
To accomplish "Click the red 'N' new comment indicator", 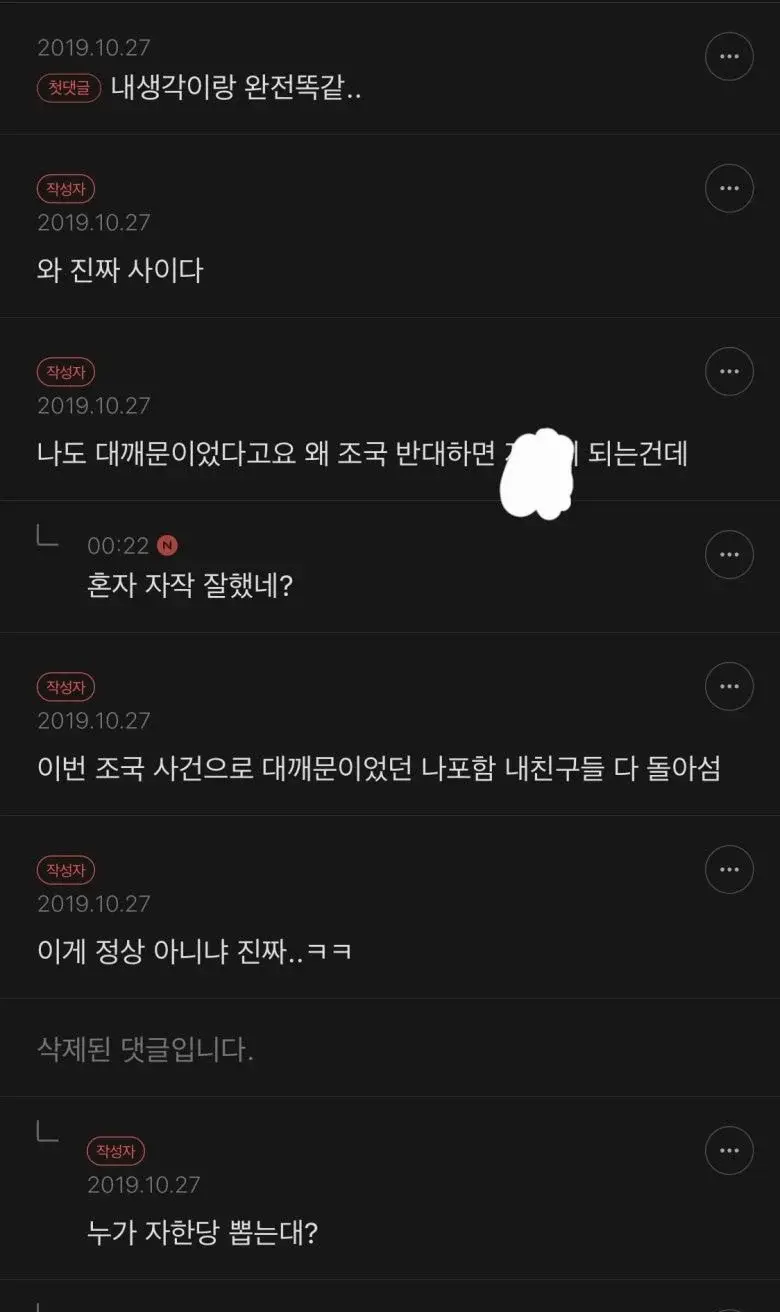I will tap(168, 543).
